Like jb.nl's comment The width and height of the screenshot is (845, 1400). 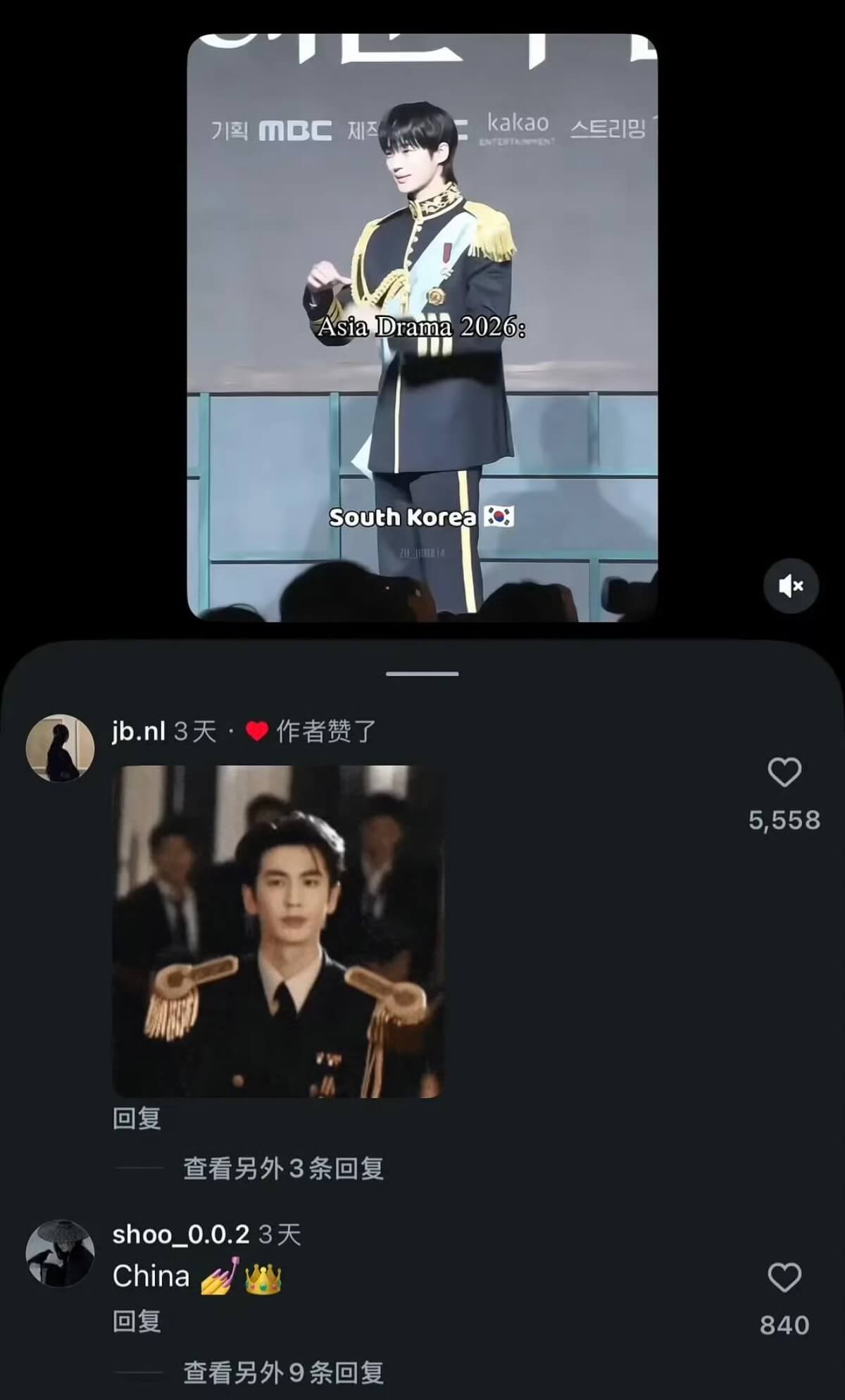(x=784, y=773)
